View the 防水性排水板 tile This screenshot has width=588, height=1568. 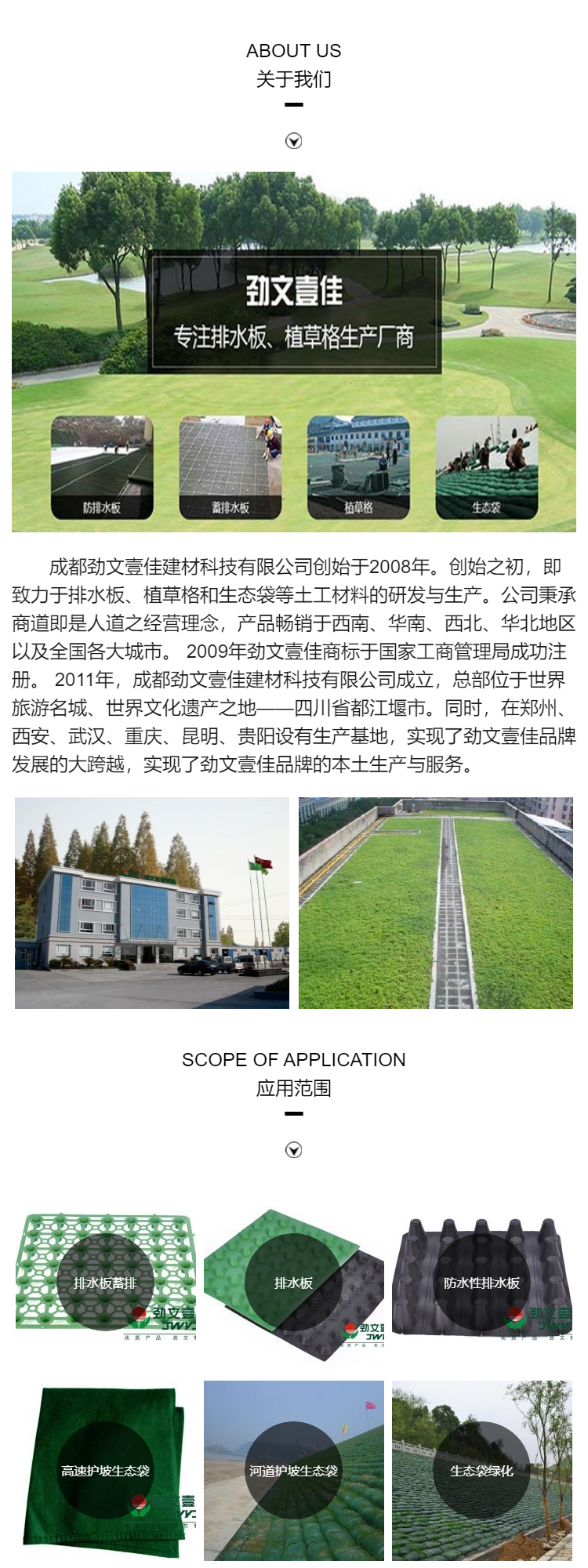point(481,1283)
